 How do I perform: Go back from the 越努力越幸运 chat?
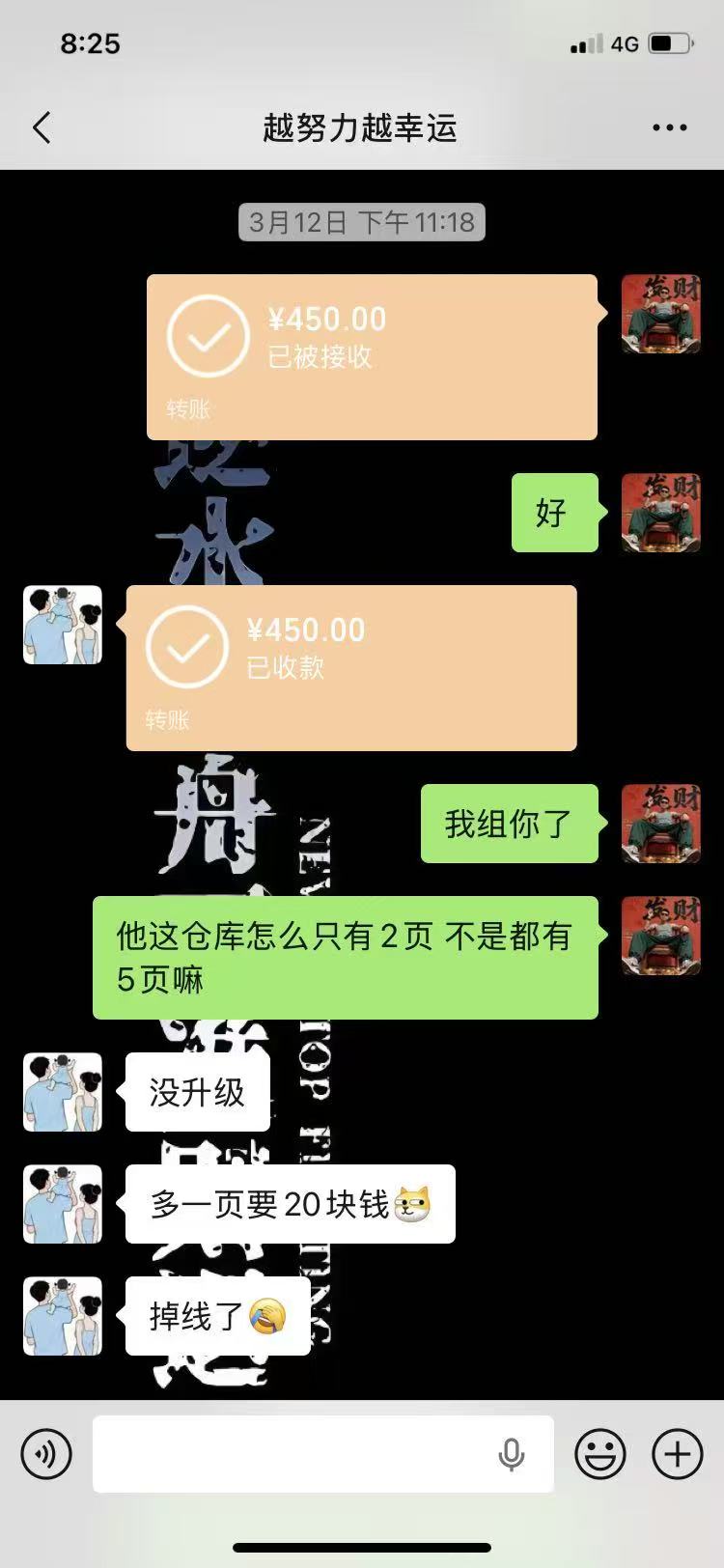(42, 127)
